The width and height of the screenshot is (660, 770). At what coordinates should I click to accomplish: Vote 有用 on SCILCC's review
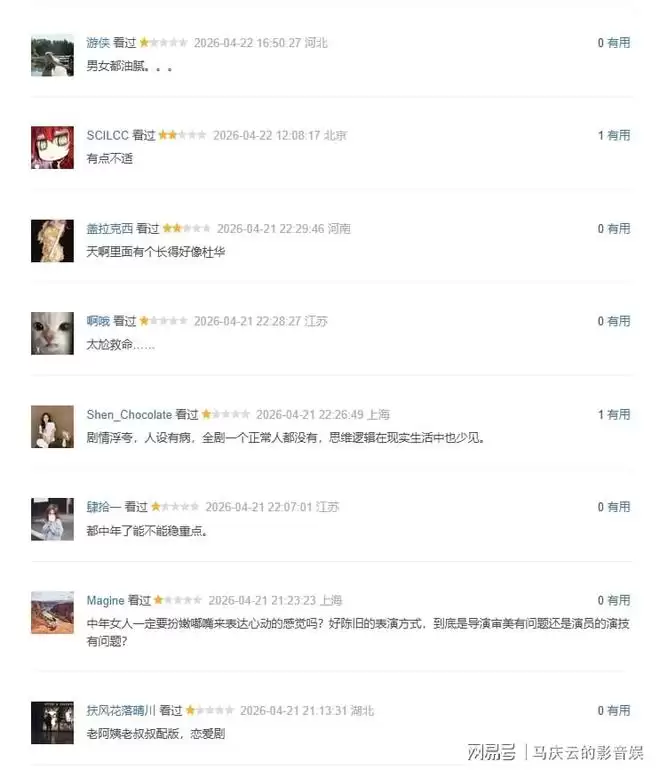tap(620, 135)
